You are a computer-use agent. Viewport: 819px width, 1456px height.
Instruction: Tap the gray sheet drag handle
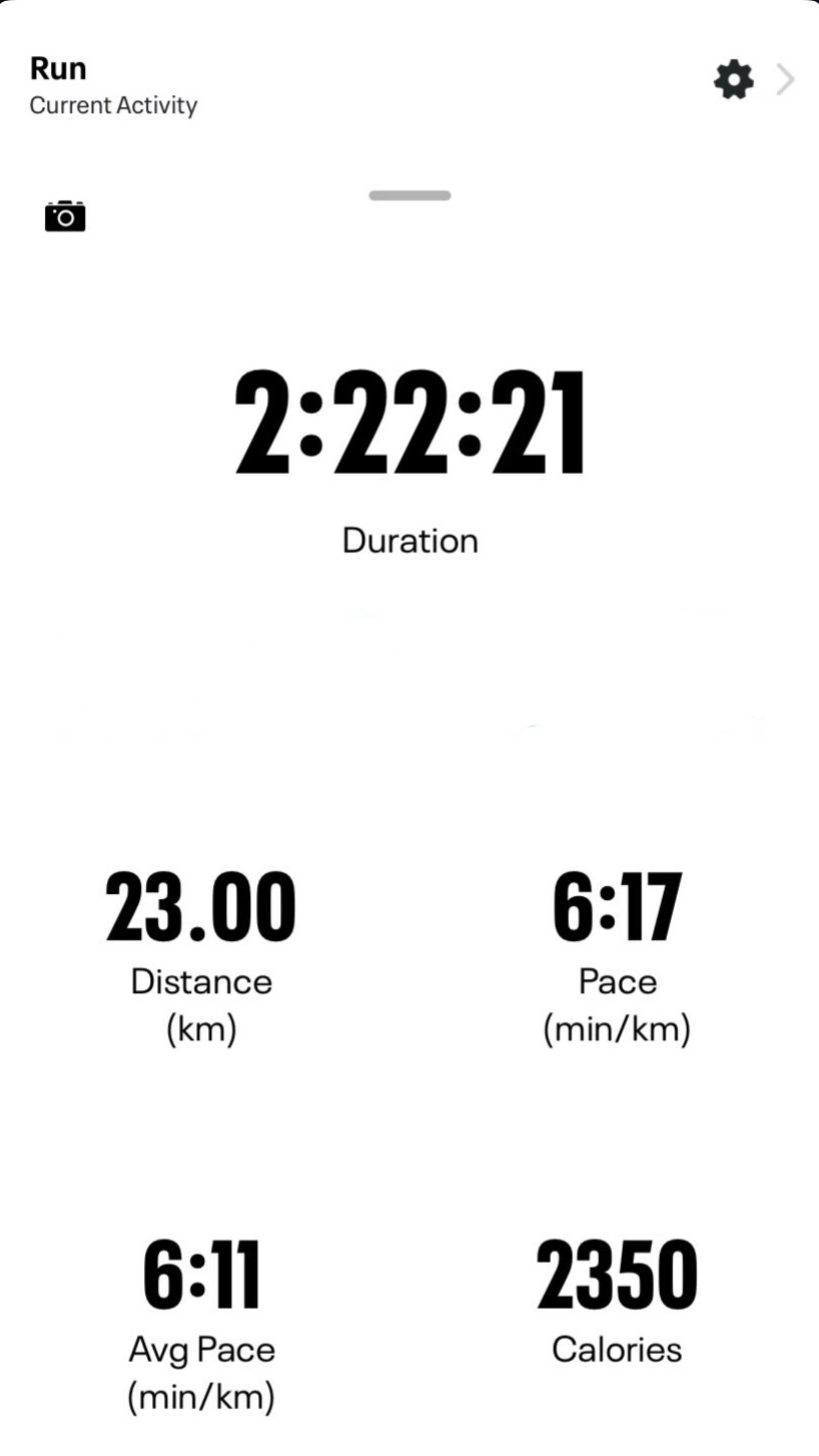coord(409,195)
